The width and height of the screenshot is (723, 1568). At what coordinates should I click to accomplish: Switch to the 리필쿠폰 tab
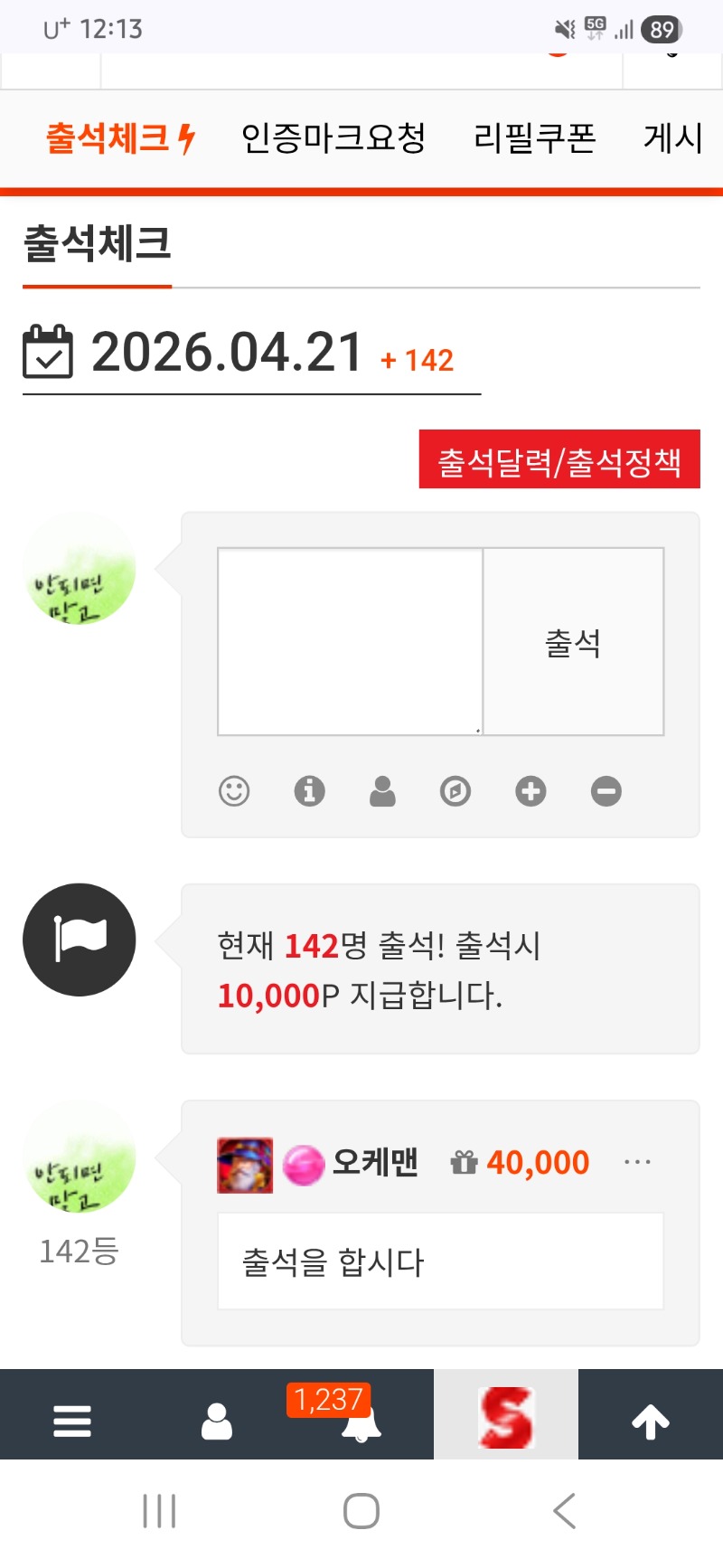534,138
